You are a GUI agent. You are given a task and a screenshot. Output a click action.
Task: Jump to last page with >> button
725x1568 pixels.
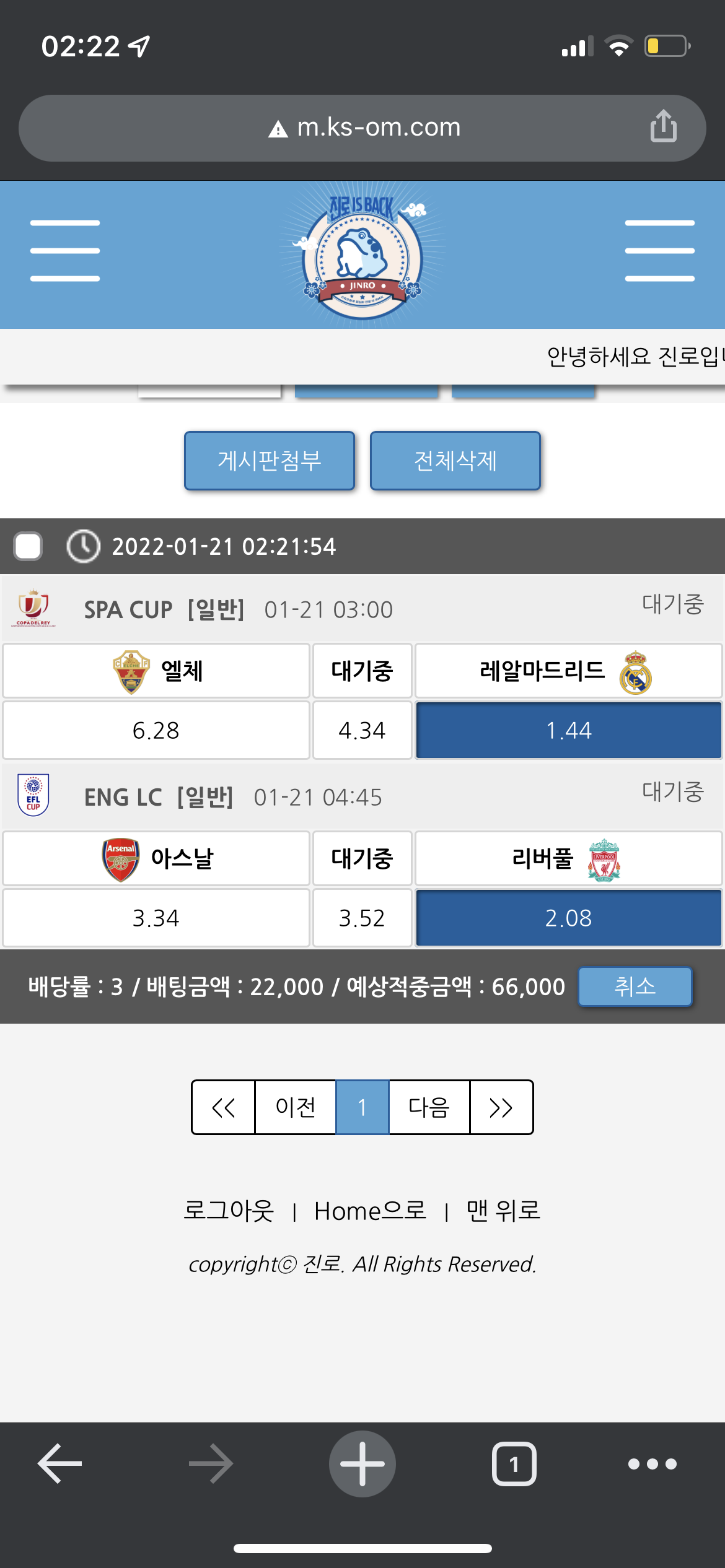pos(501,1107)
